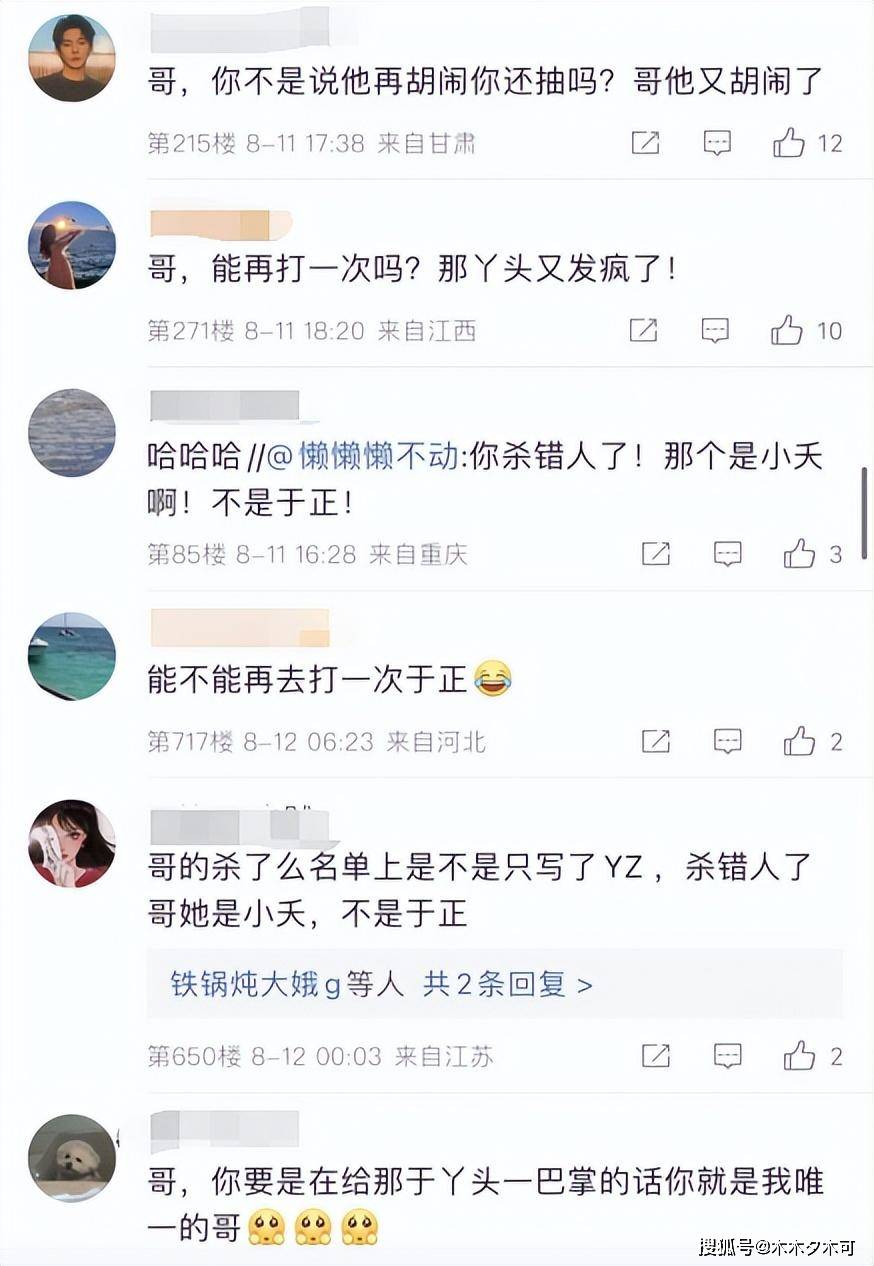
Task: View the profile picture beside the floor 717 comment
Action: tap(71, 656)
